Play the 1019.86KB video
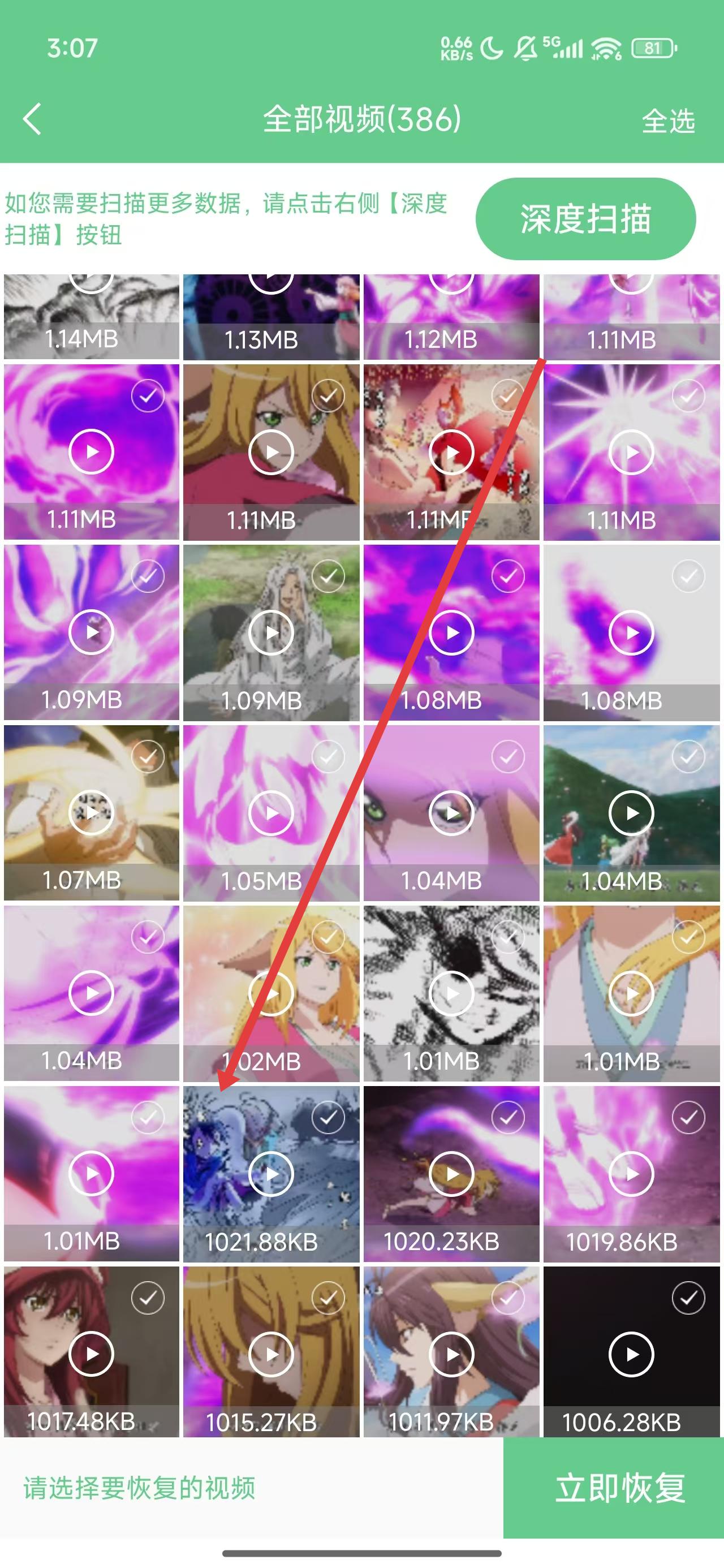Image resolution: width=724 pixels, height=1568 pixels. tap(631, 1174)
